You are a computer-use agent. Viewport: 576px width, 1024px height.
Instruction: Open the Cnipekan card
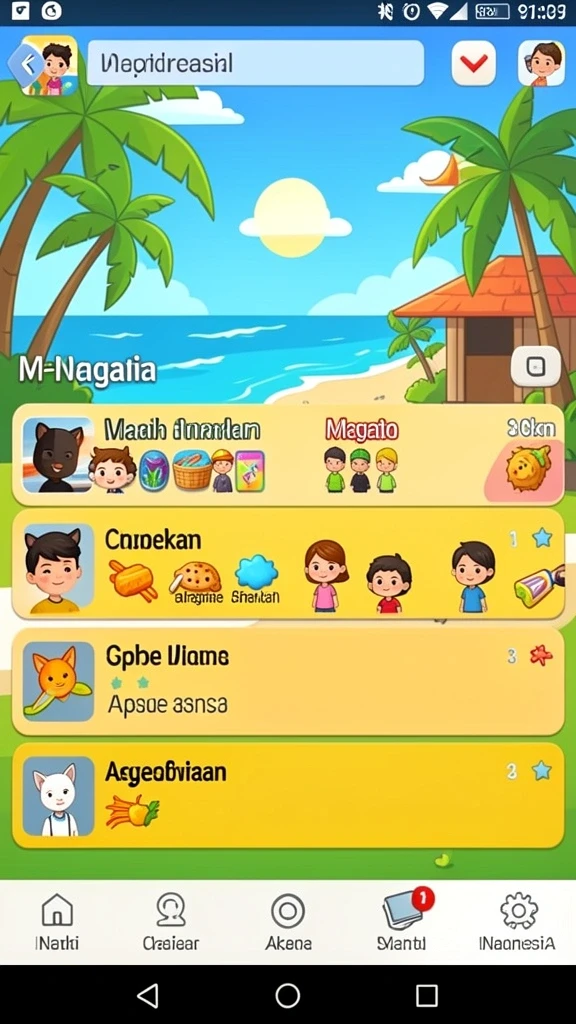coord(288,564)
